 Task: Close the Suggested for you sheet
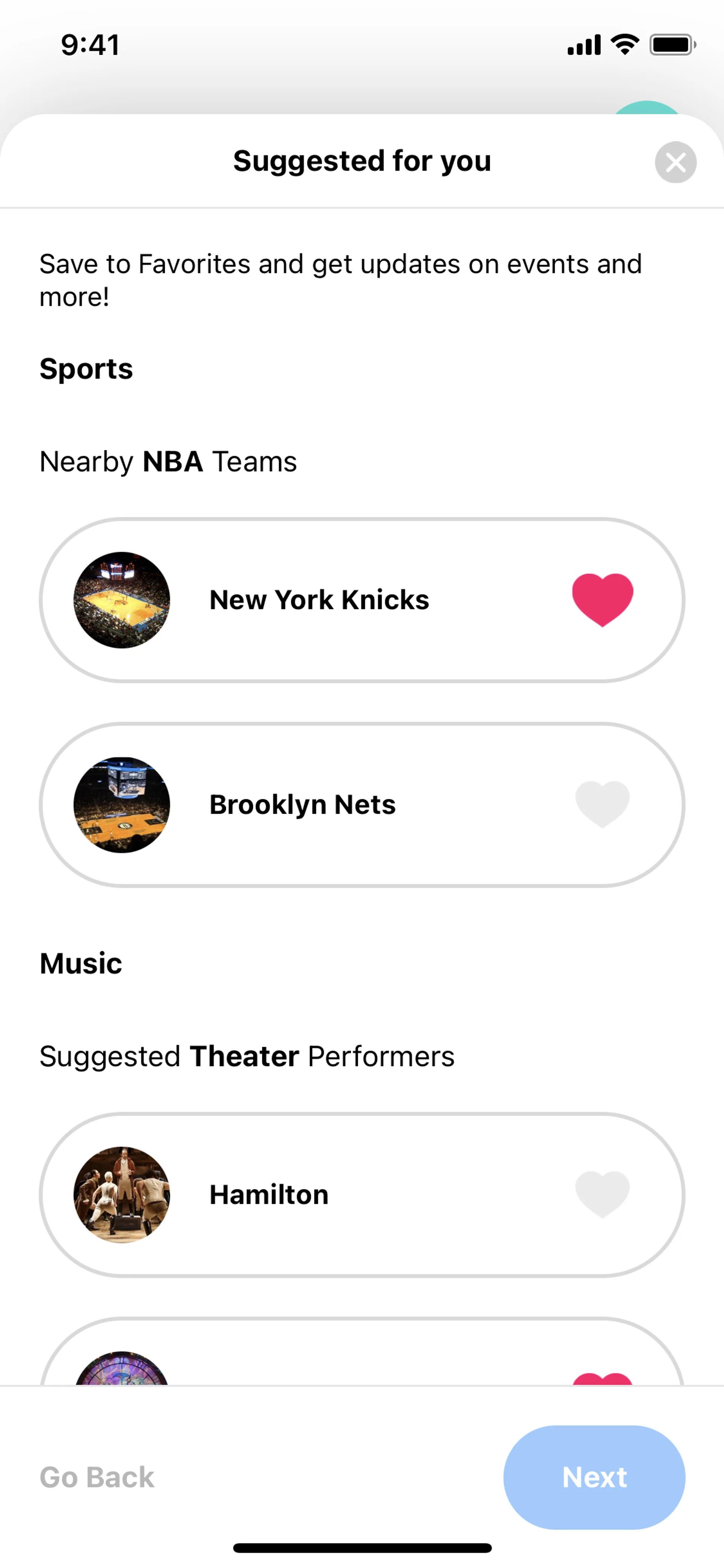tap(675, 163)
